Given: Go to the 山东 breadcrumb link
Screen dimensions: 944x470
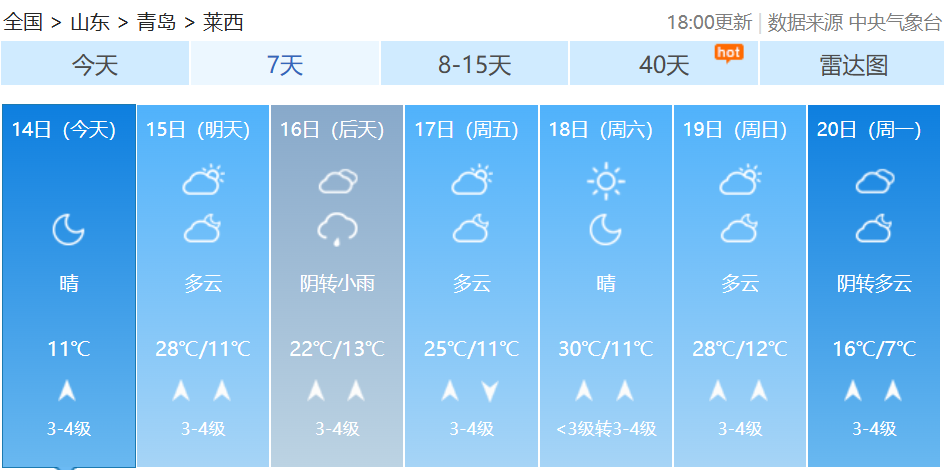Looking at the screenshot, I should pos(90,22).
